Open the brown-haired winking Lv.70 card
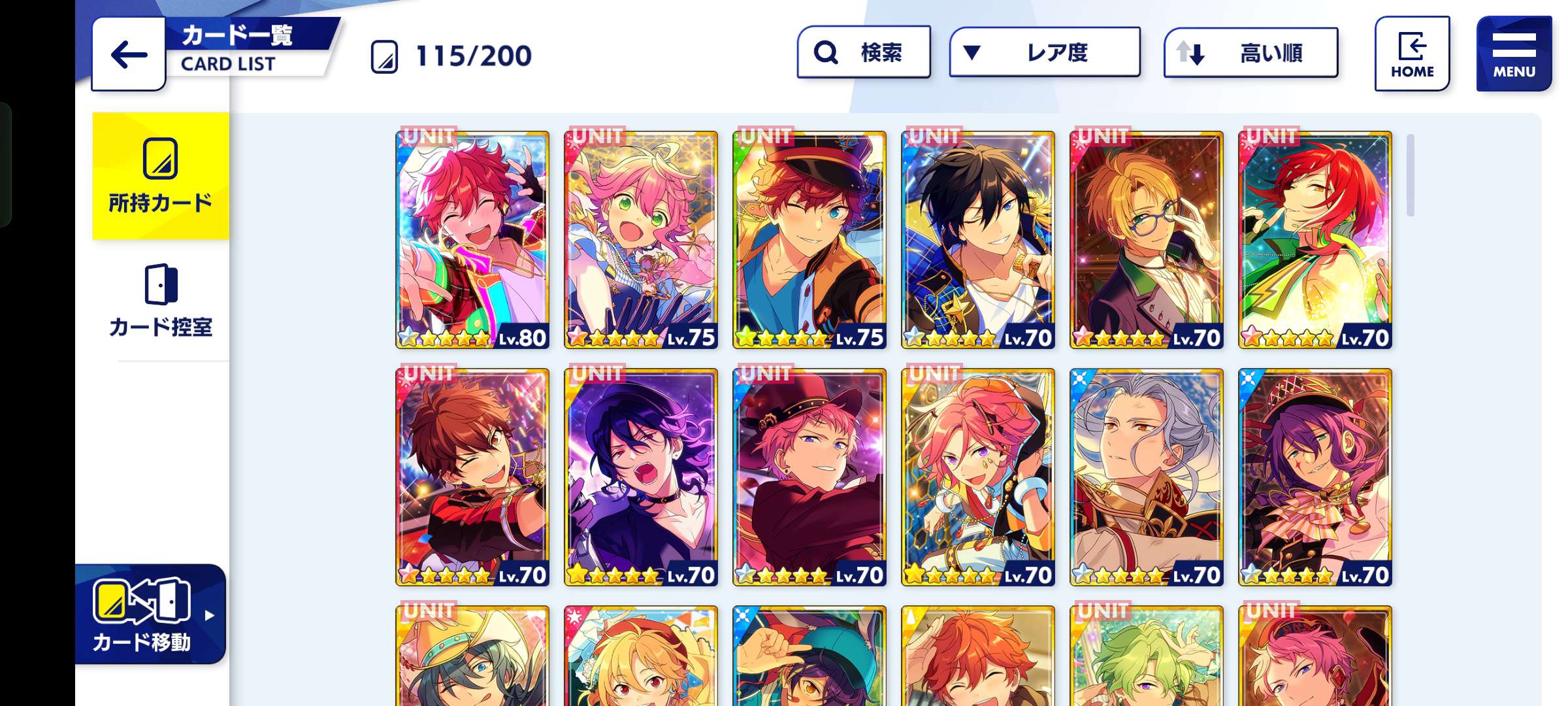Screen dimensions: 1568x706 coord(472,477)
